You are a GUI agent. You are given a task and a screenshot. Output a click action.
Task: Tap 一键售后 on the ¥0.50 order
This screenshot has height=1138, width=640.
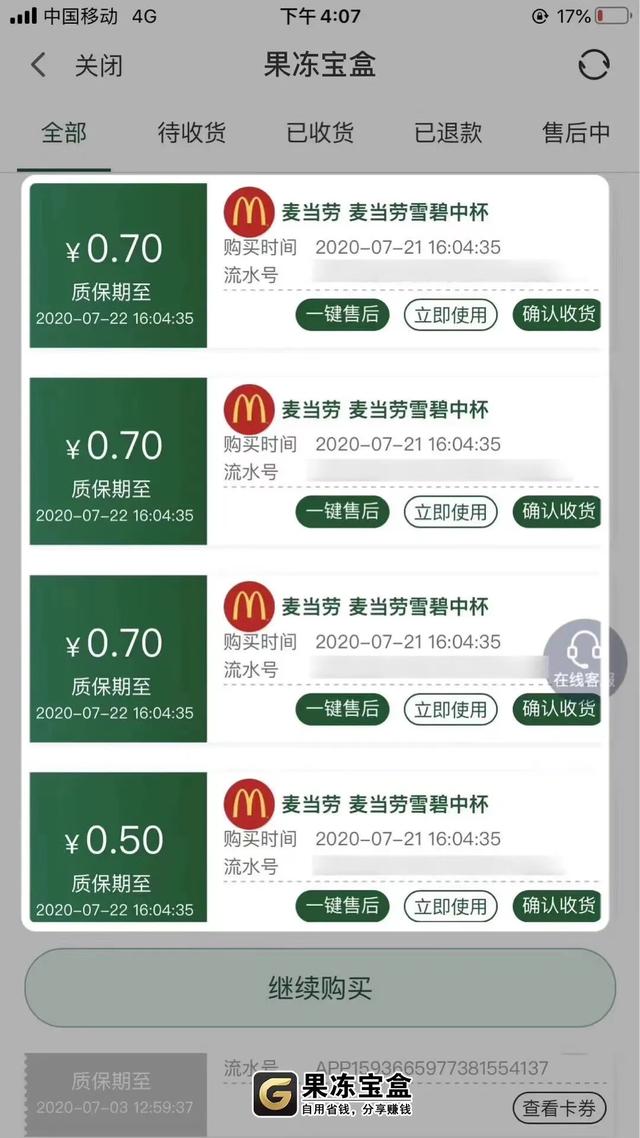click(342, 906)
